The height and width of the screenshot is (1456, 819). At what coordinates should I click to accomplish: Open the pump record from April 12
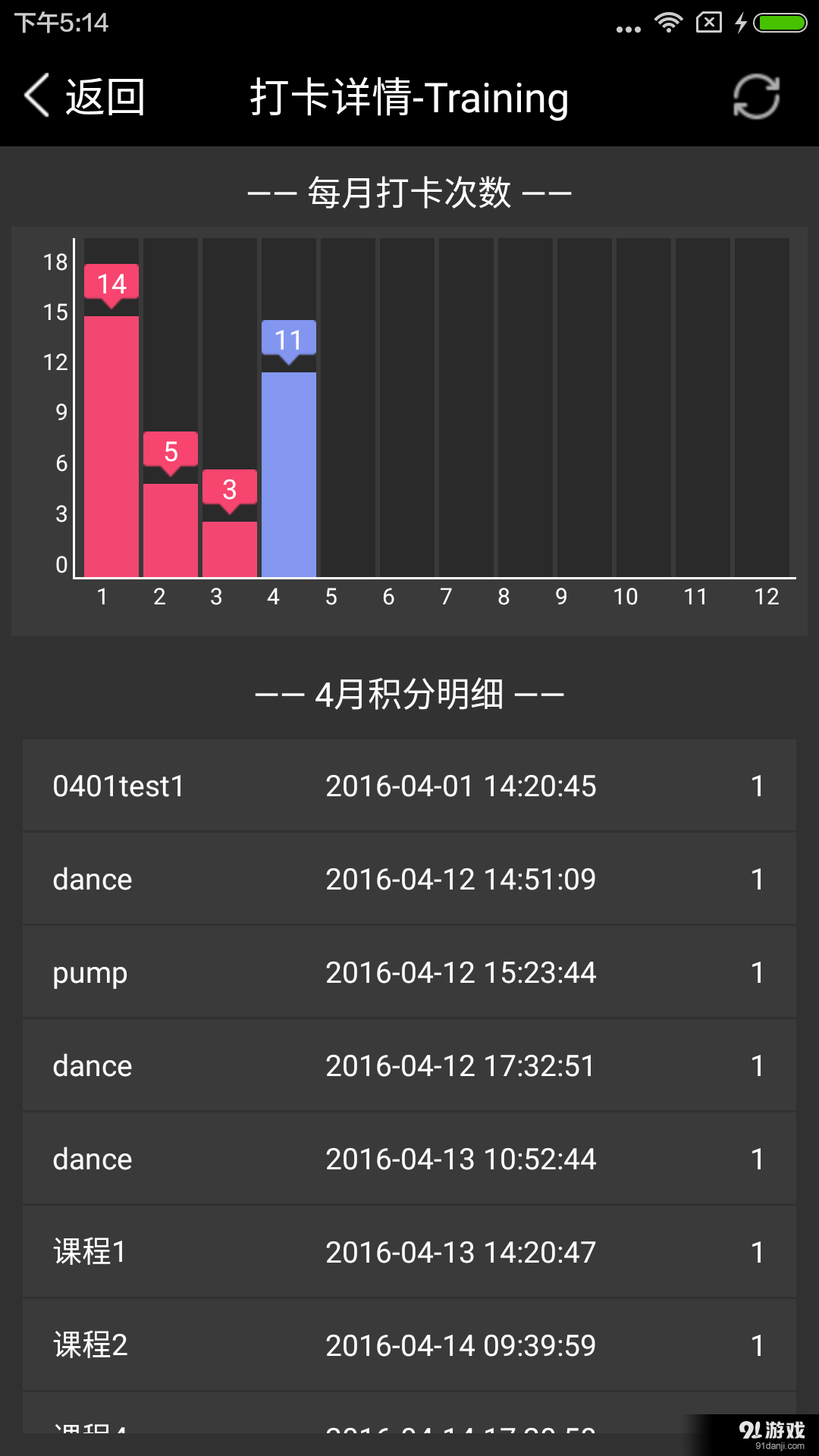tap(409, 972)
